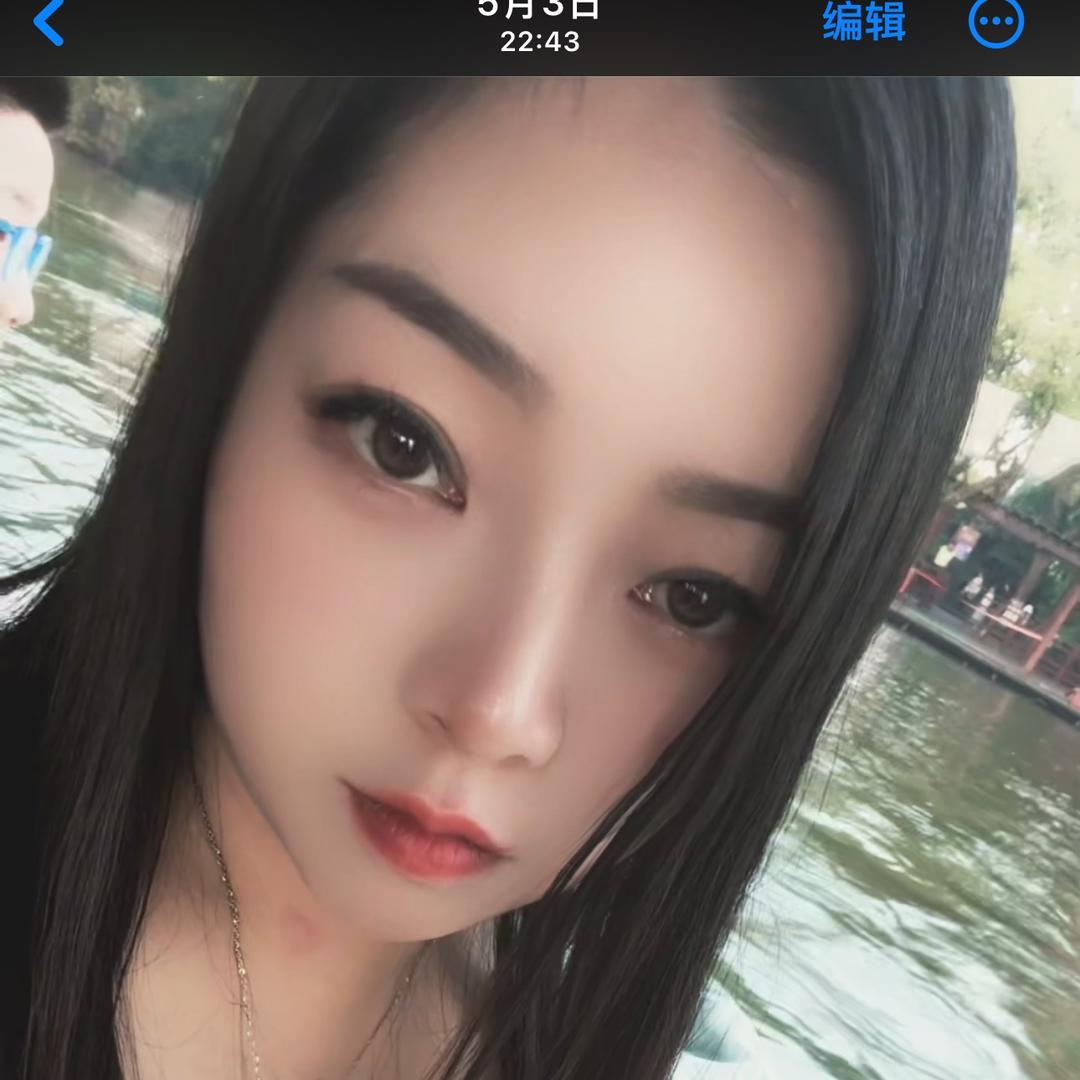Open the more options menu
Image resolution: width=1080 pixels, height=1080 pixels.
(996, 22)
